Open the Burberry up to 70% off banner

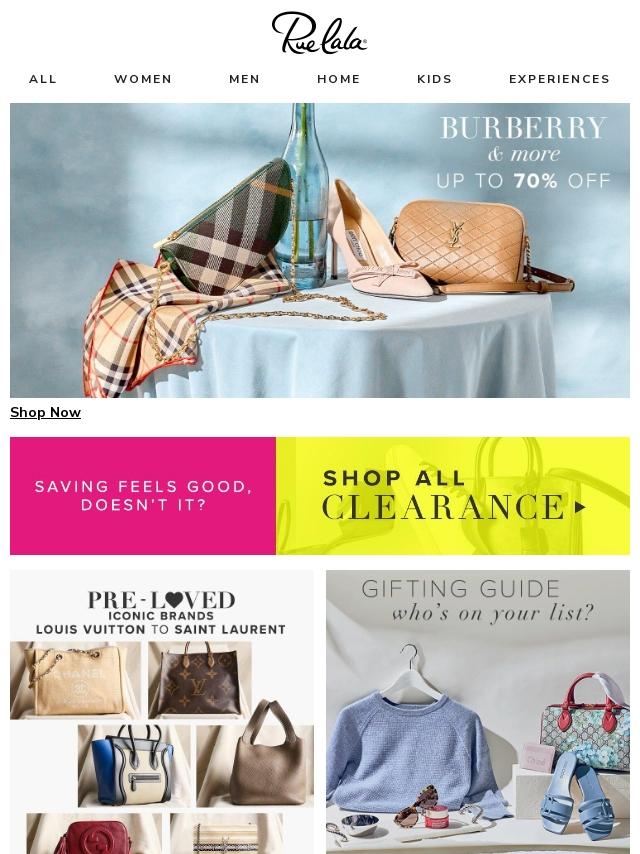(x=320, y=250)
